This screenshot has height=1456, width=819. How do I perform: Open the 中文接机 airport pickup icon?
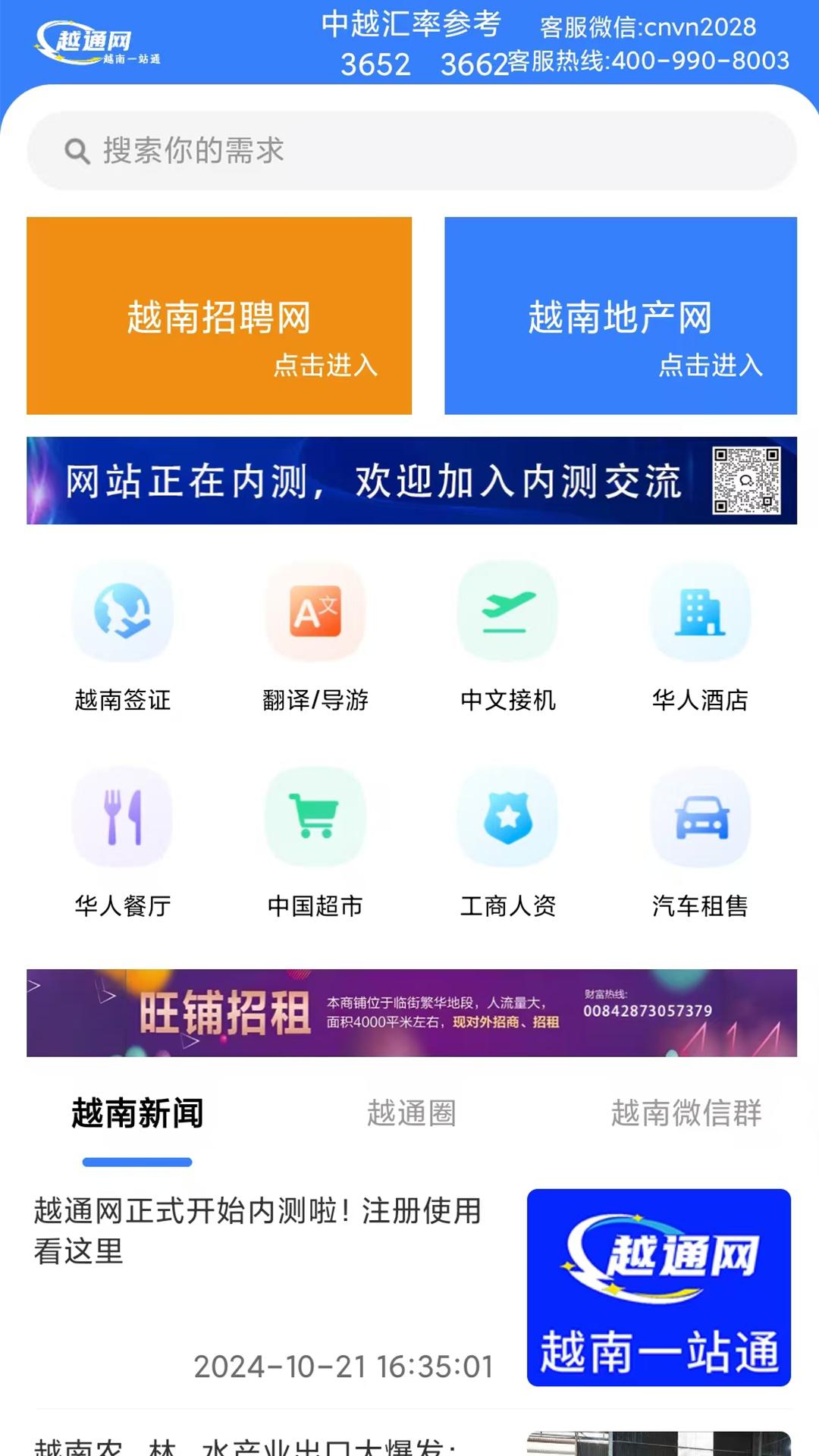pos(508,614)
